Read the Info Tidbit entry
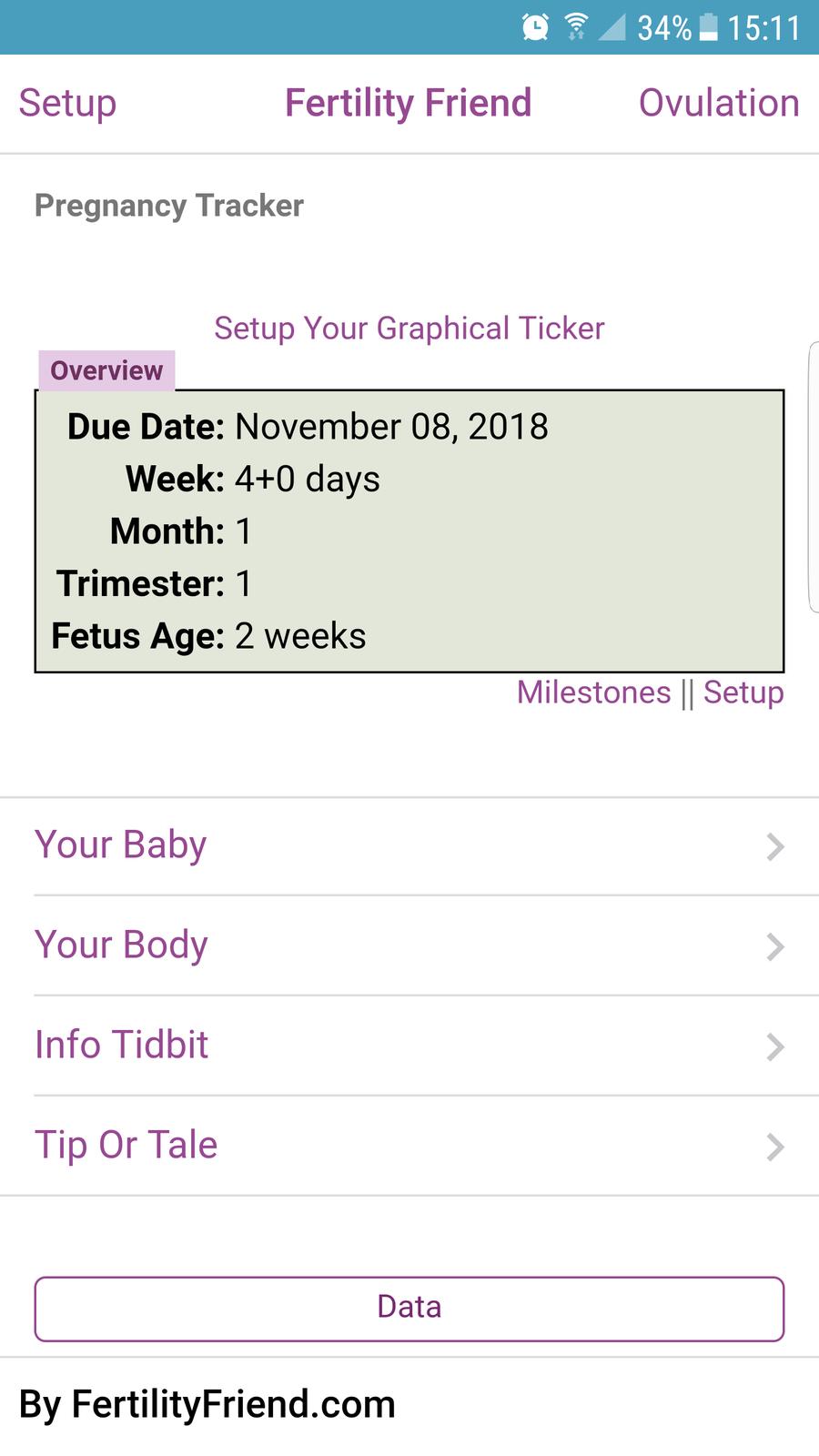Image resolution: width=819 pixels, height=1456 pixels. (409, 1046)
